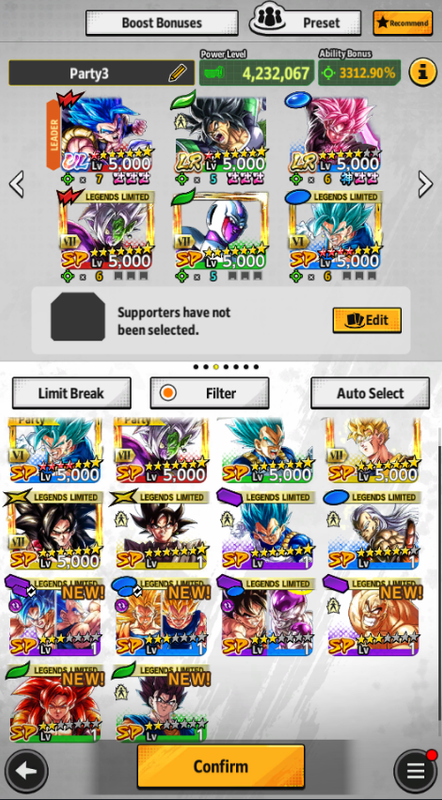Select the UL leader character slot

click(105, 135)
